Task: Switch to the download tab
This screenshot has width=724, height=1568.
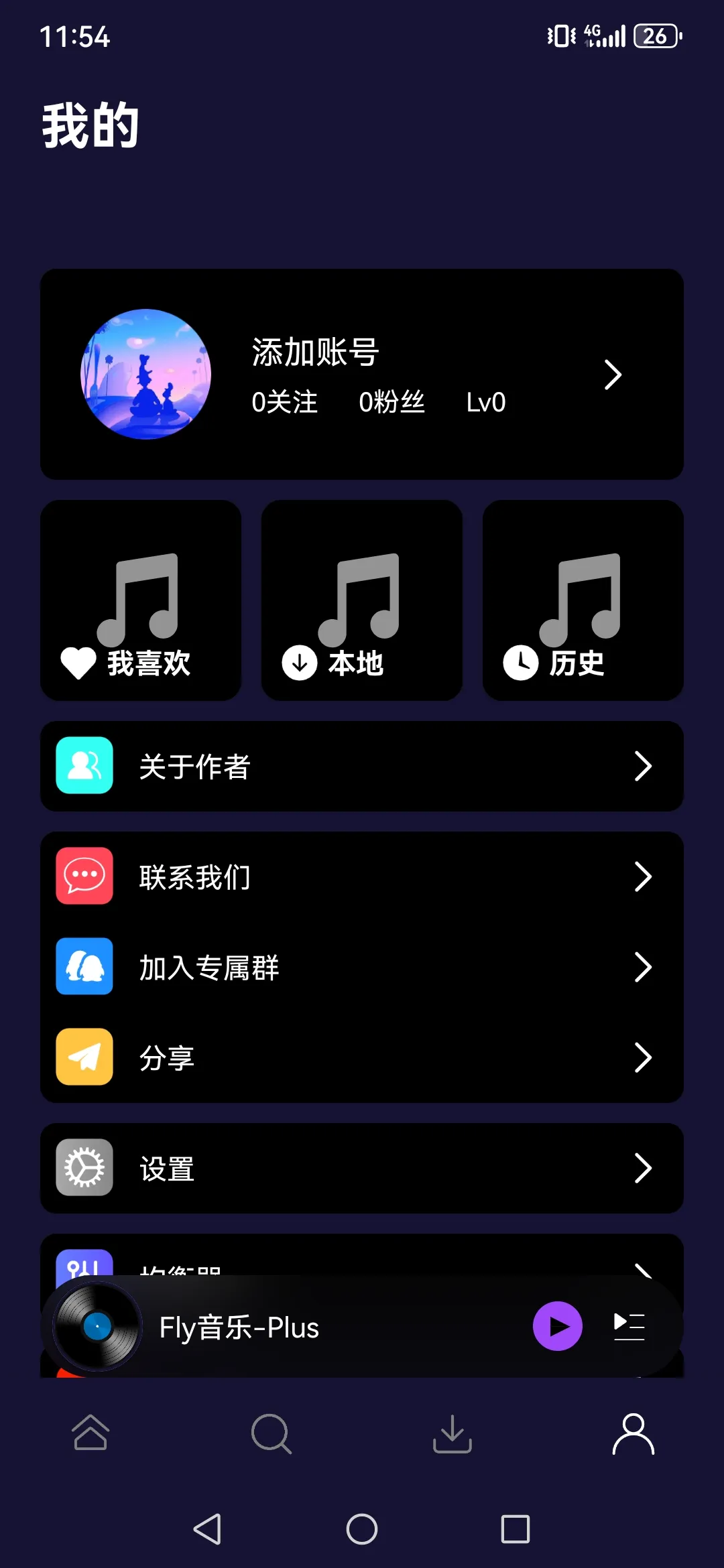Action: (x=452, y=1434)
